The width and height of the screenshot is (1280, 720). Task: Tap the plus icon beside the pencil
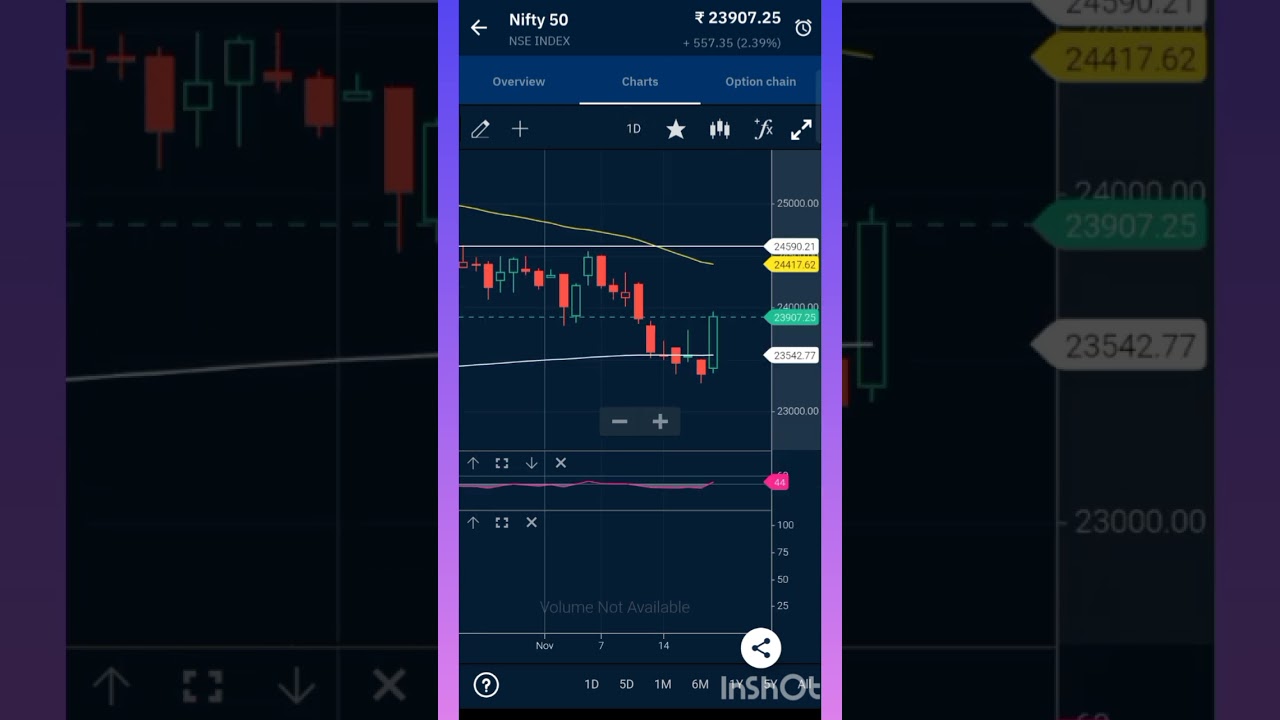[520, 129]
